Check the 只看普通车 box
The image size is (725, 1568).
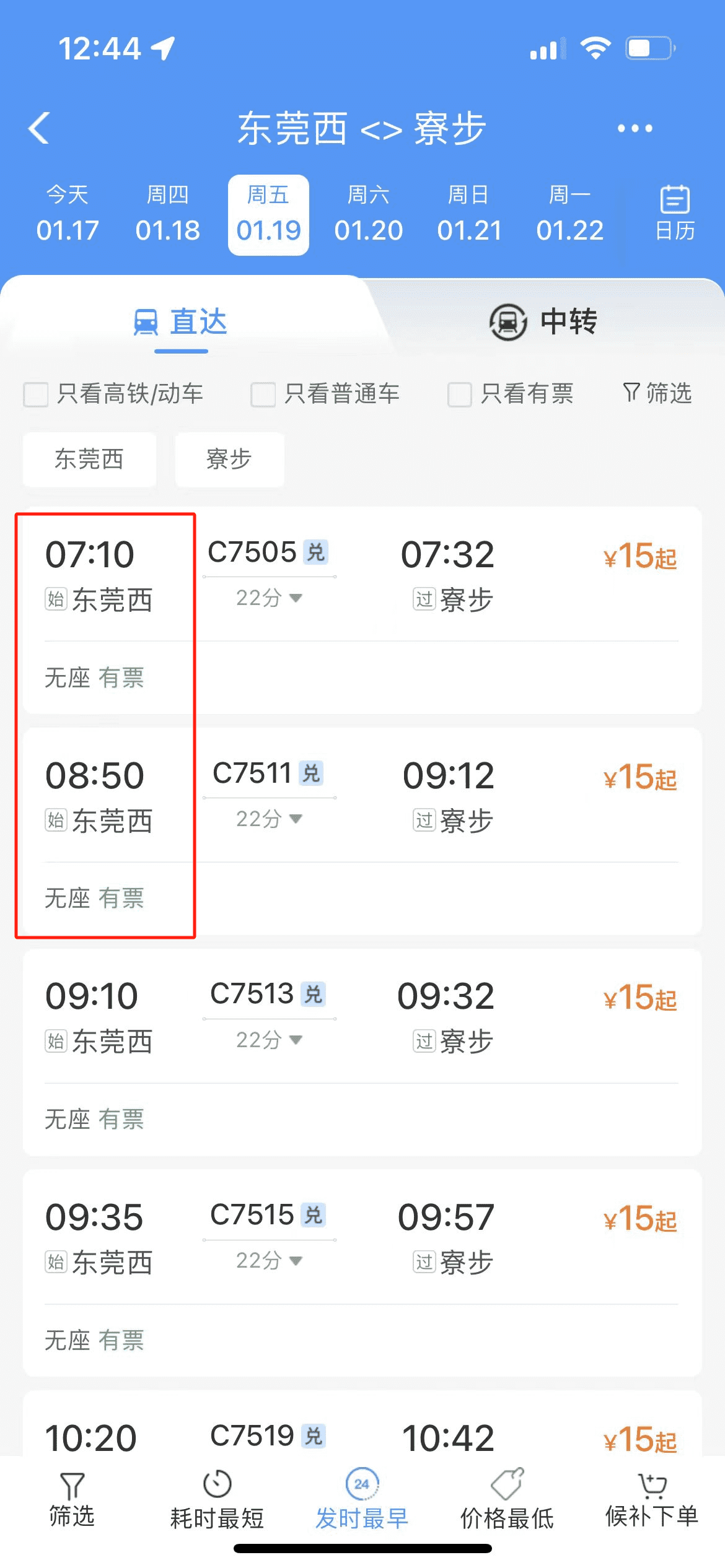[x=263, y=394]
